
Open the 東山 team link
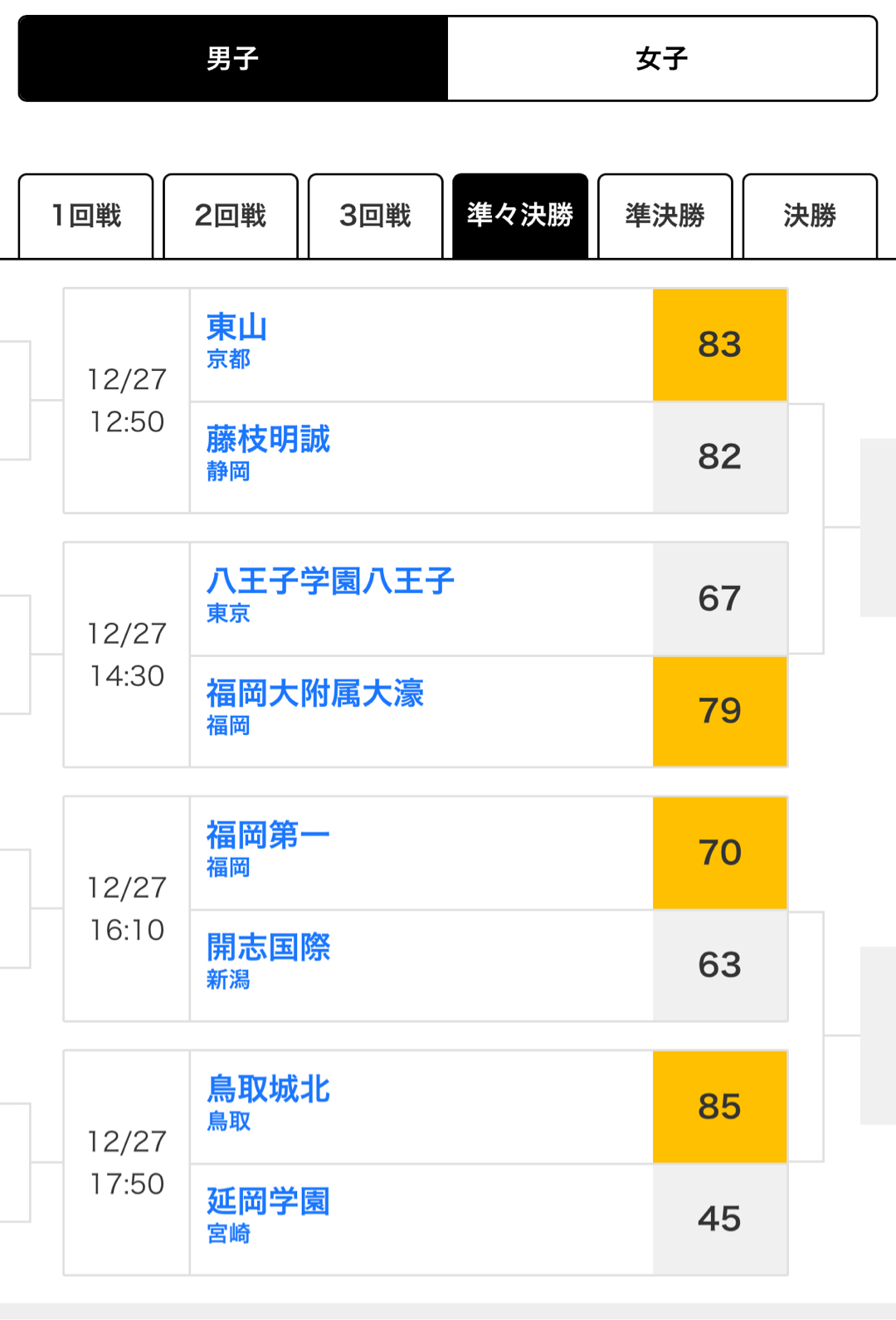236,327
